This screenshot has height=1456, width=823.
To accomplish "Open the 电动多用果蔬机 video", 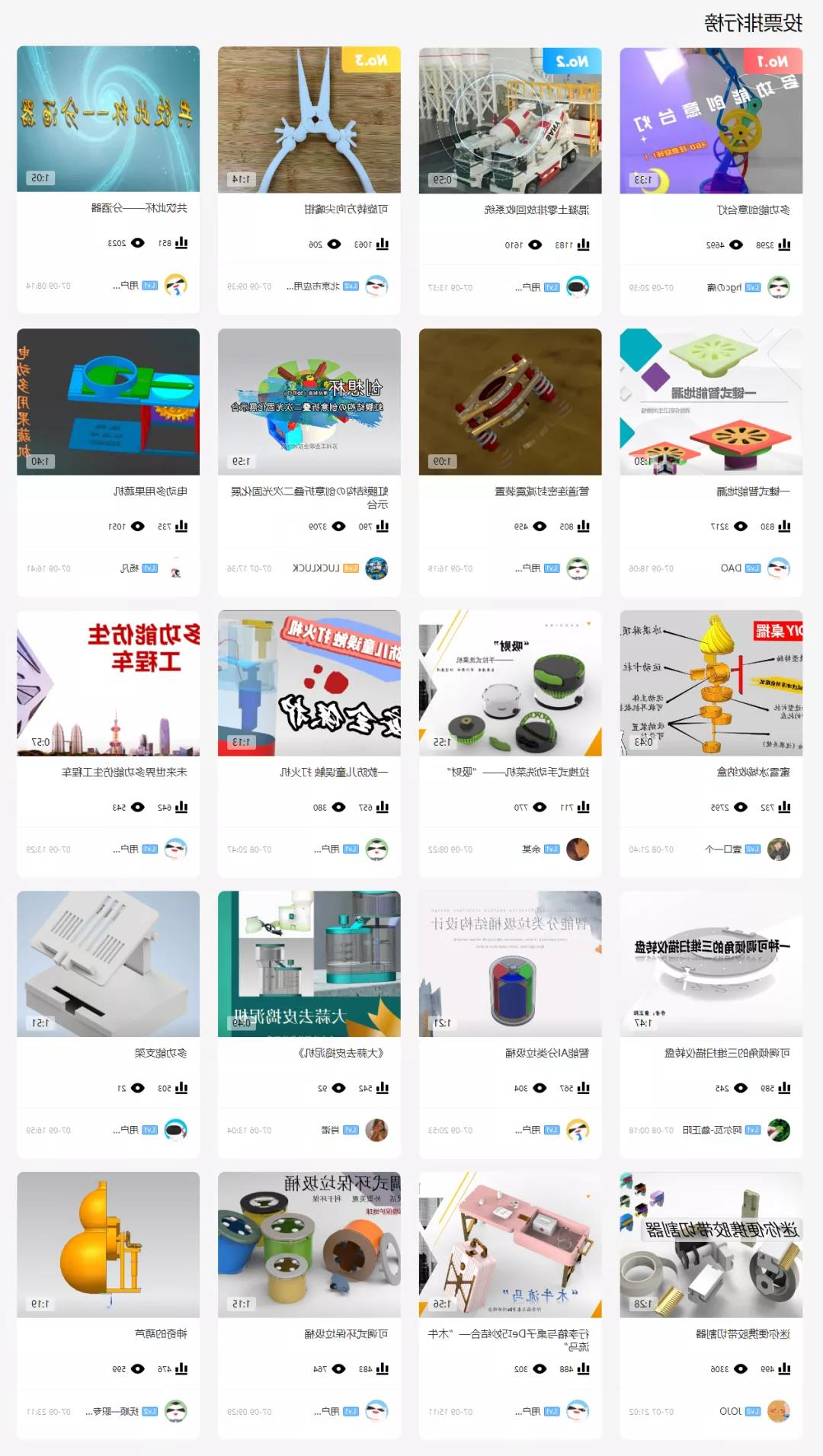I will (108, 402).
